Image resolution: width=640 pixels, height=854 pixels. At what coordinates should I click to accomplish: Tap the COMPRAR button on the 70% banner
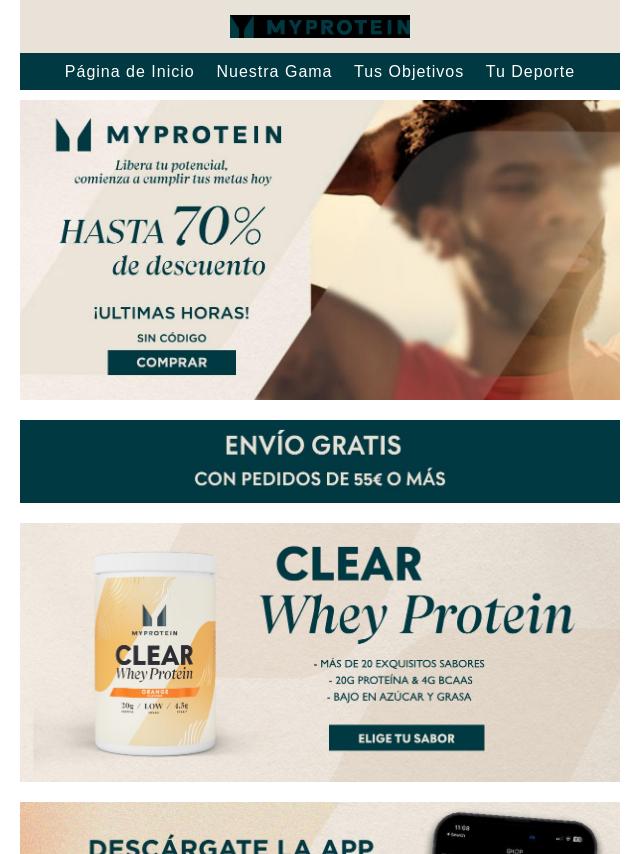(x=172, y=363)
